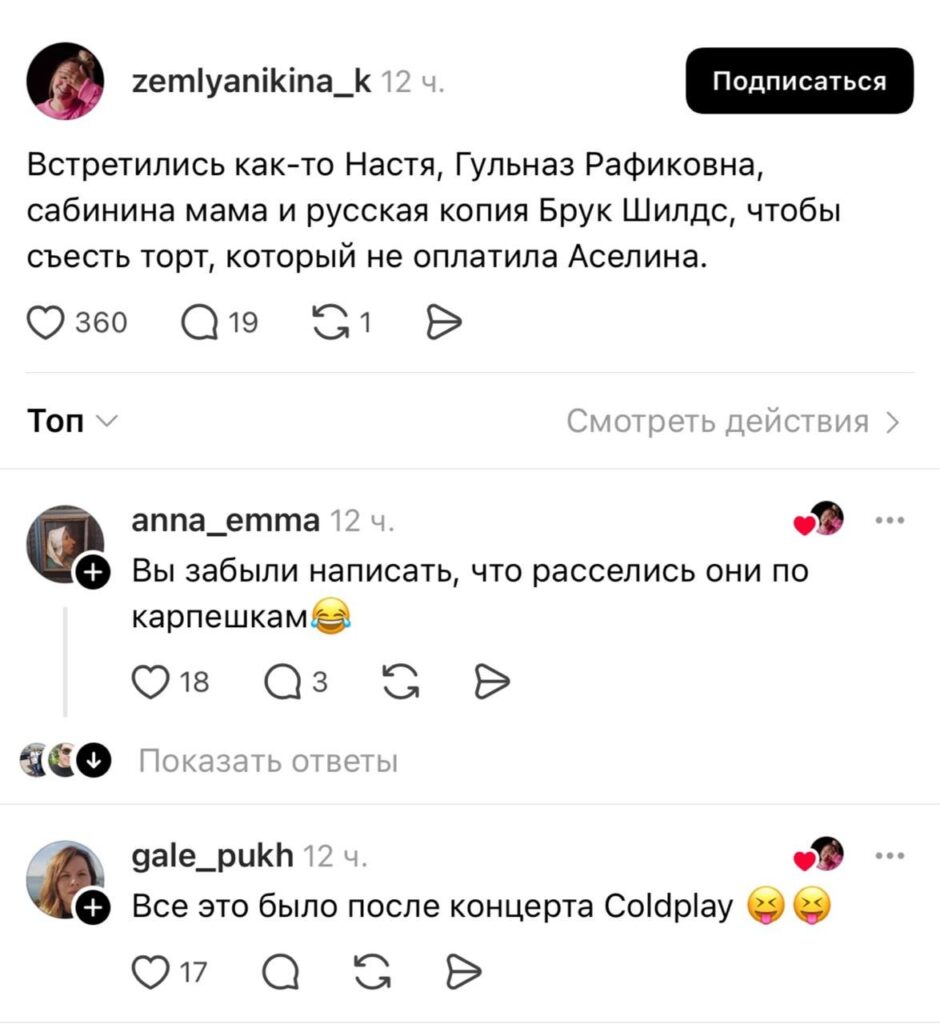This screenshot has height=1024, width=940.
Task: Expand Показать ответы replies
Action: tap(268, 762)
